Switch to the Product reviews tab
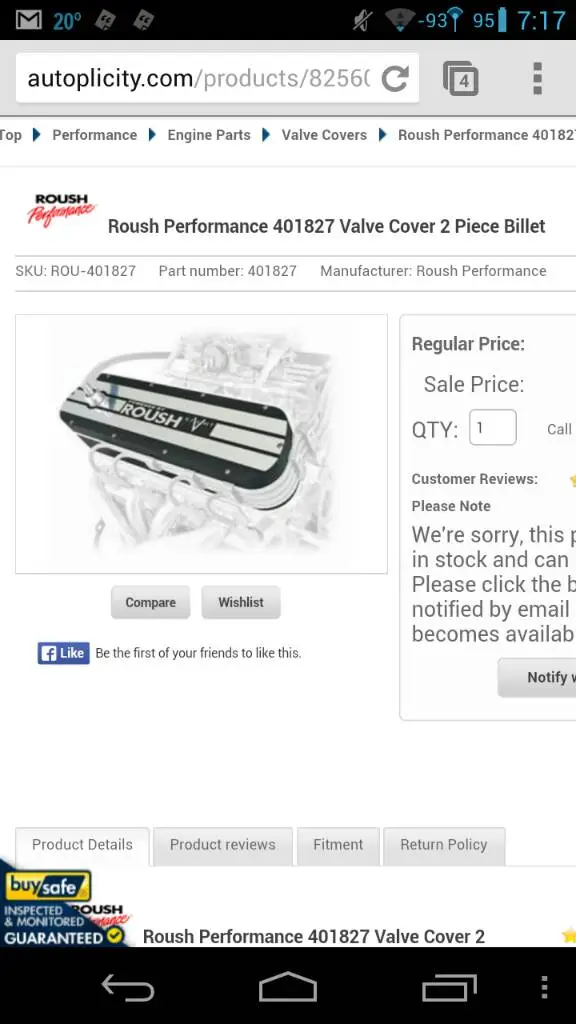576x1024 pixels. pos(223,845)
